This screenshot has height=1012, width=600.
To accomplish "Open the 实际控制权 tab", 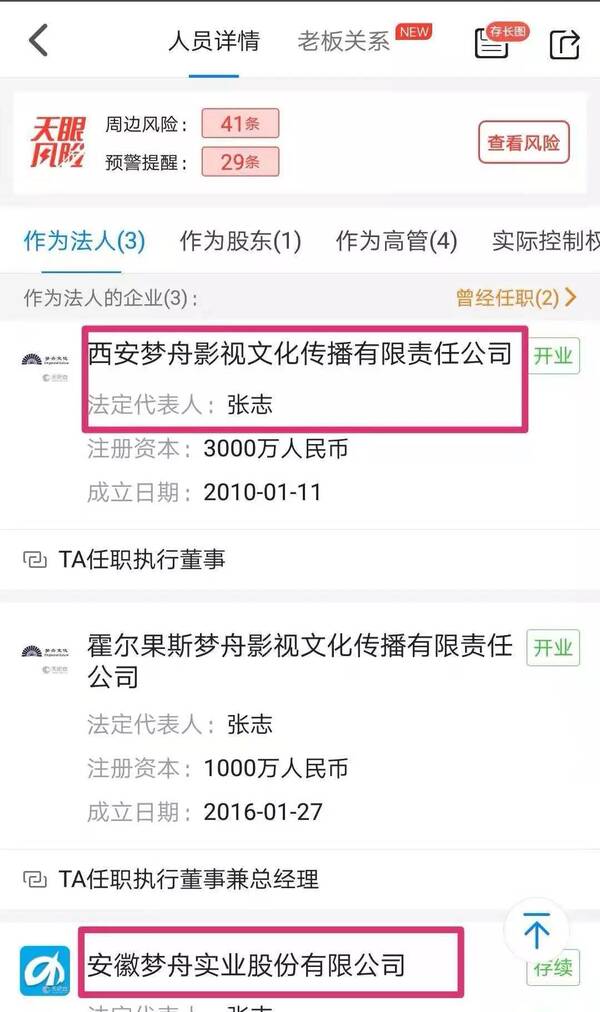I will [545, 241].
